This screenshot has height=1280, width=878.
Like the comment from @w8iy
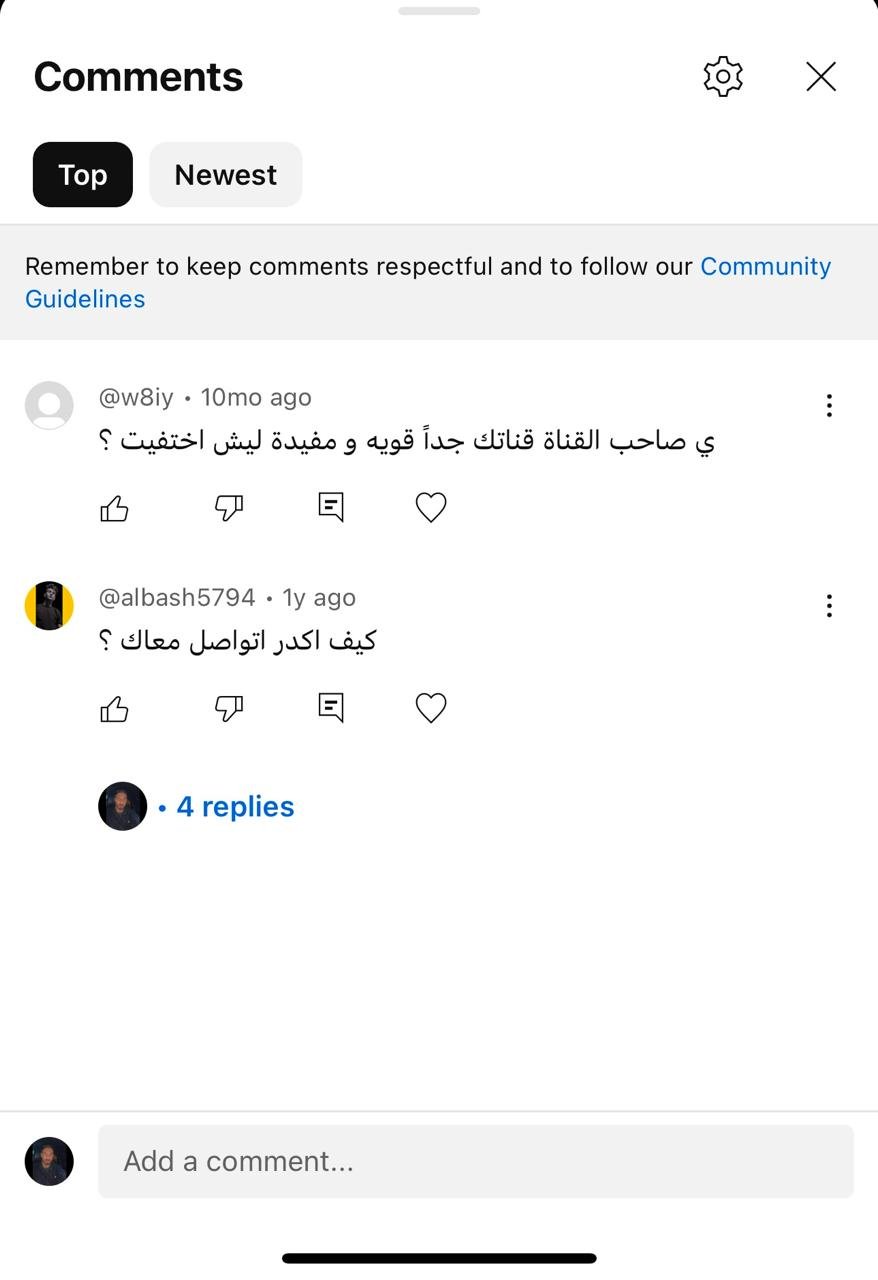point(115,509)
